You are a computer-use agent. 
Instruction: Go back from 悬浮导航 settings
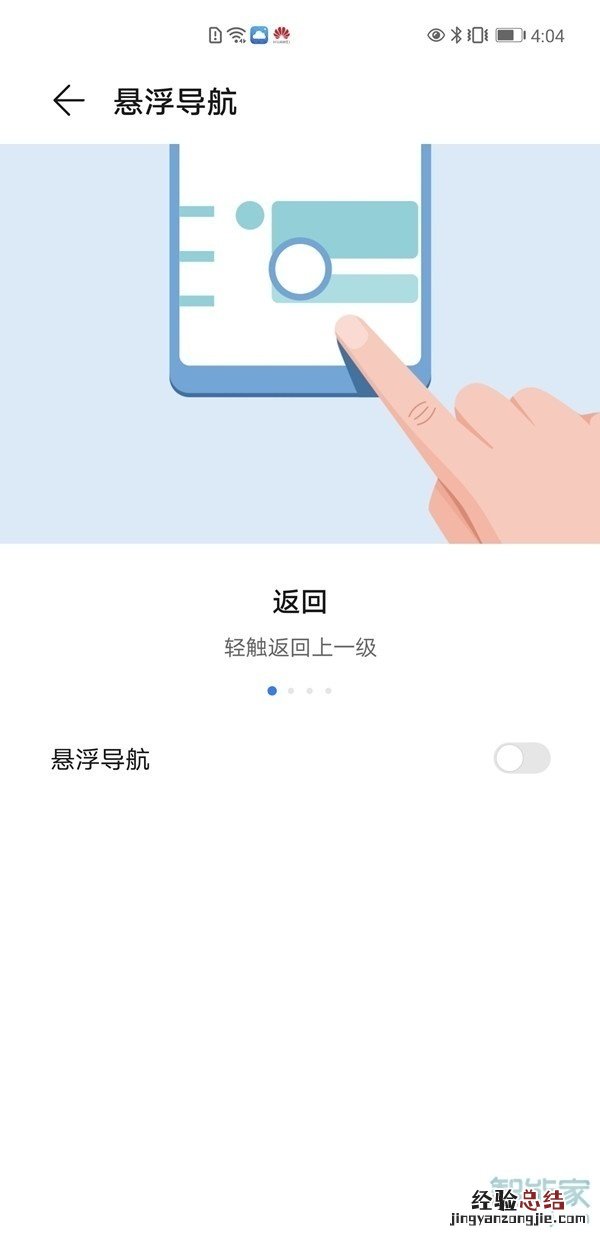click(68, 101)
